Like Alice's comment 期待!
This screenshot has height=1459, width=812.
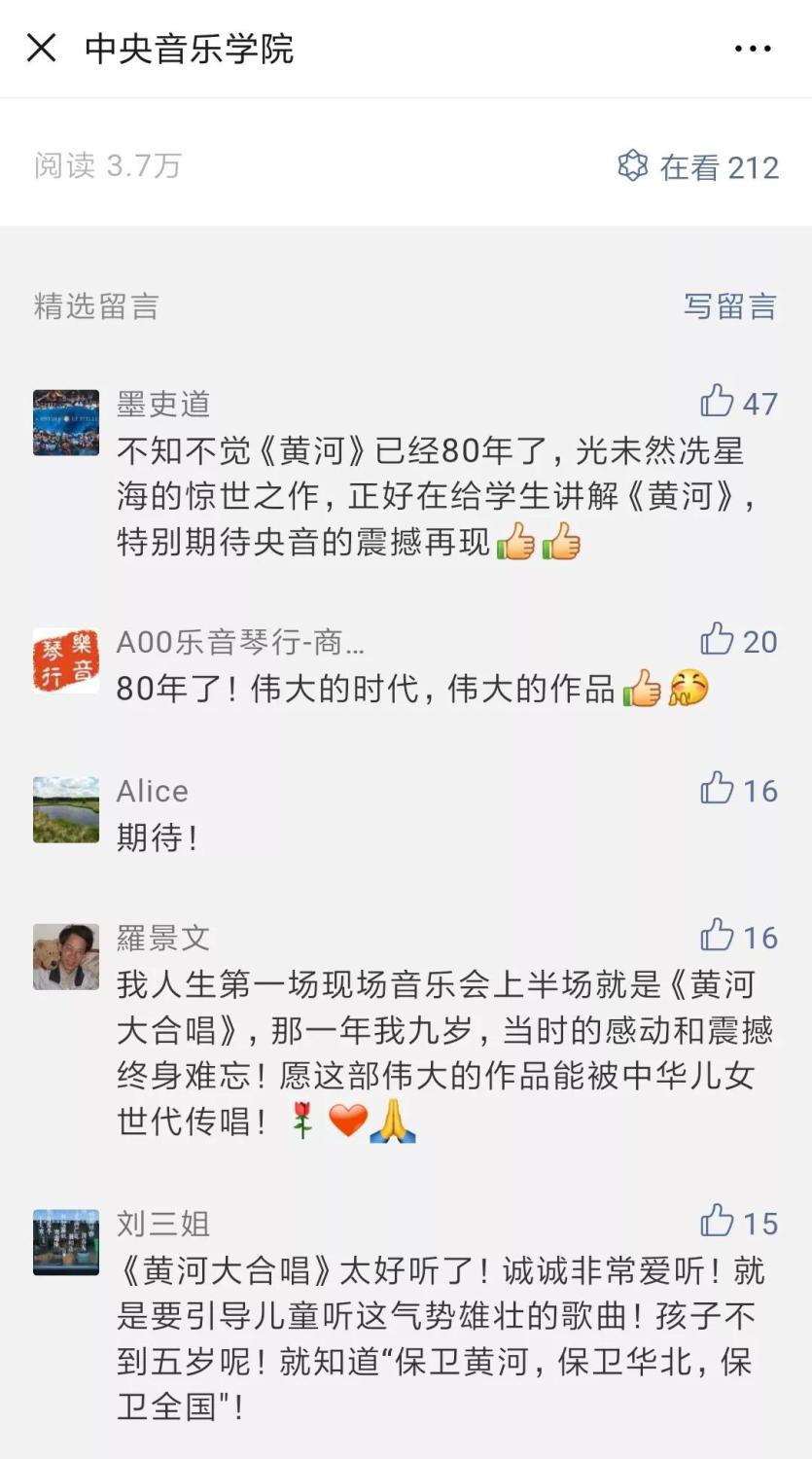pyautogui.click(x=718, y=789)
